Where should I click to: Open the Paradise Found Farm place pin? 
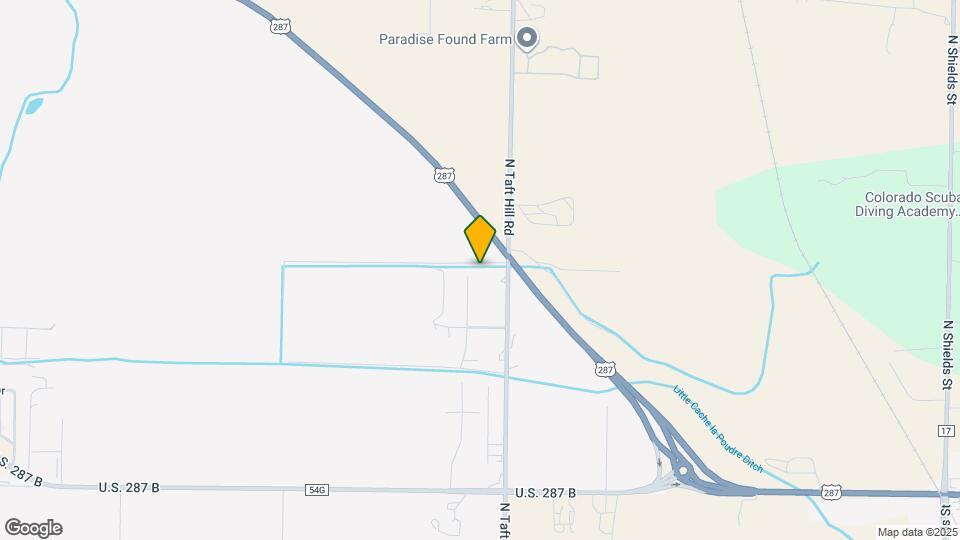click(528, 39)
